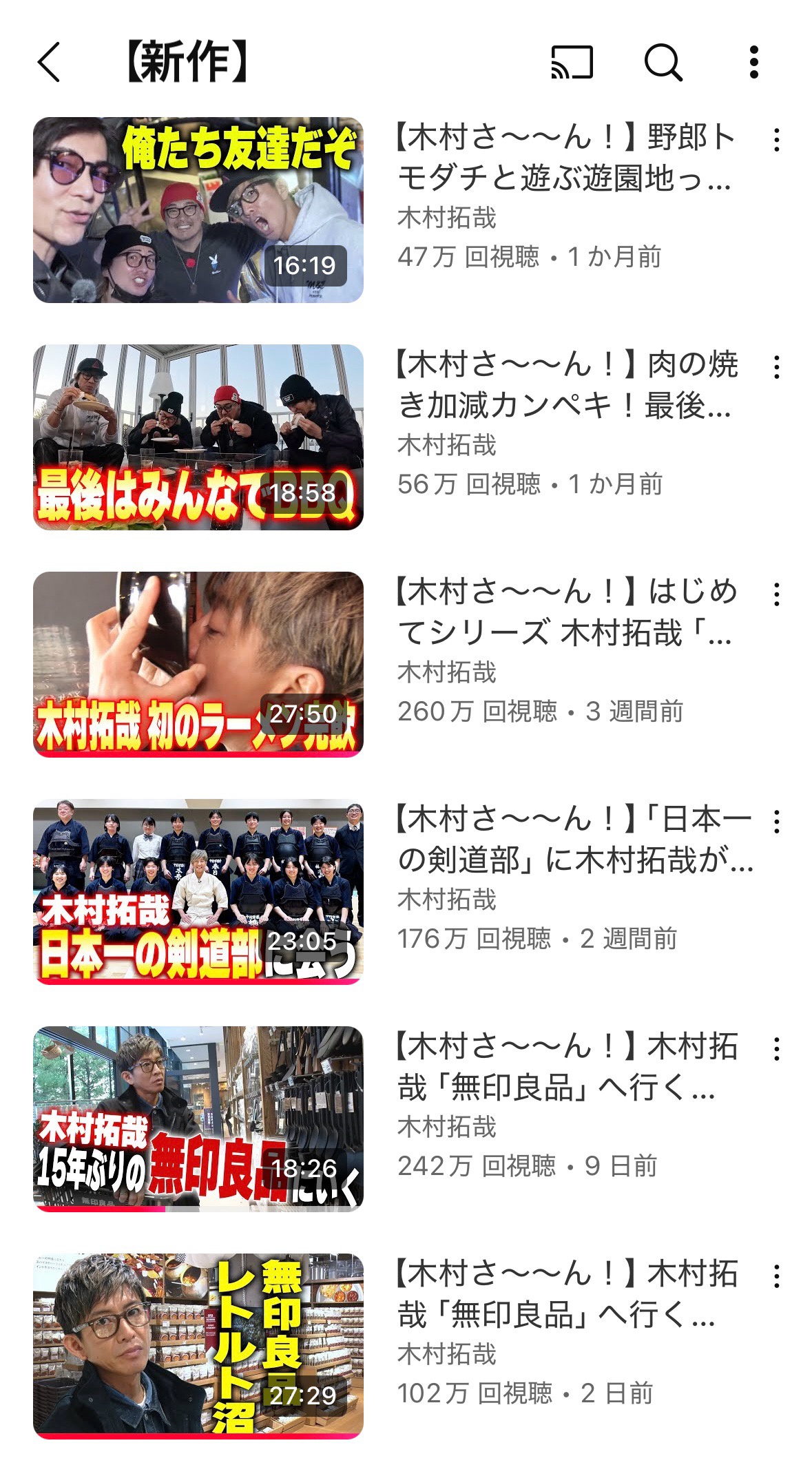This screenshot has height=1476, width=812.
Task: Open options for 野郎トモダチと遊ぶ遊園地 video
Action: click(777, 140)
